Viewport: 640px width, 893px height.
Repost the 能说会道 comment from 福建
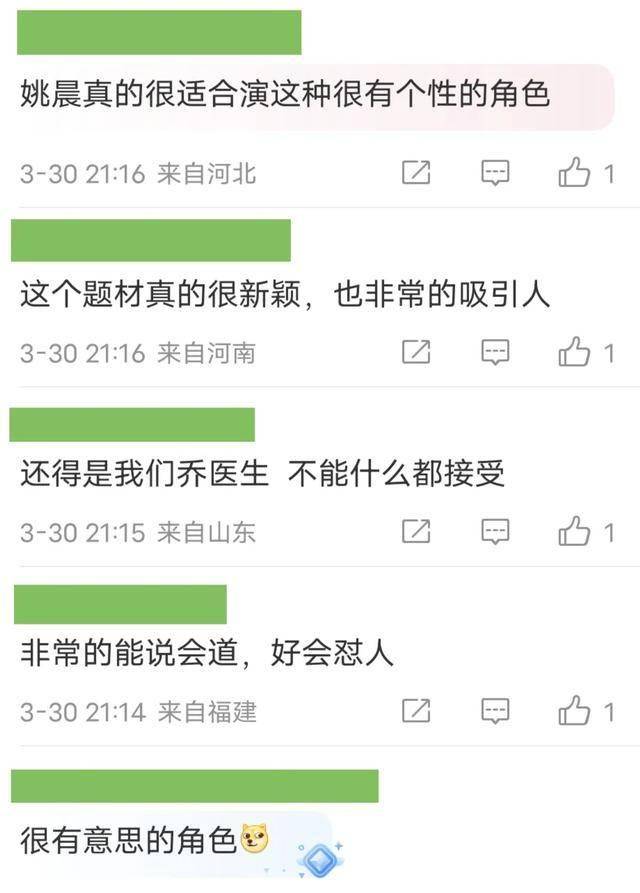coord(416,711)
